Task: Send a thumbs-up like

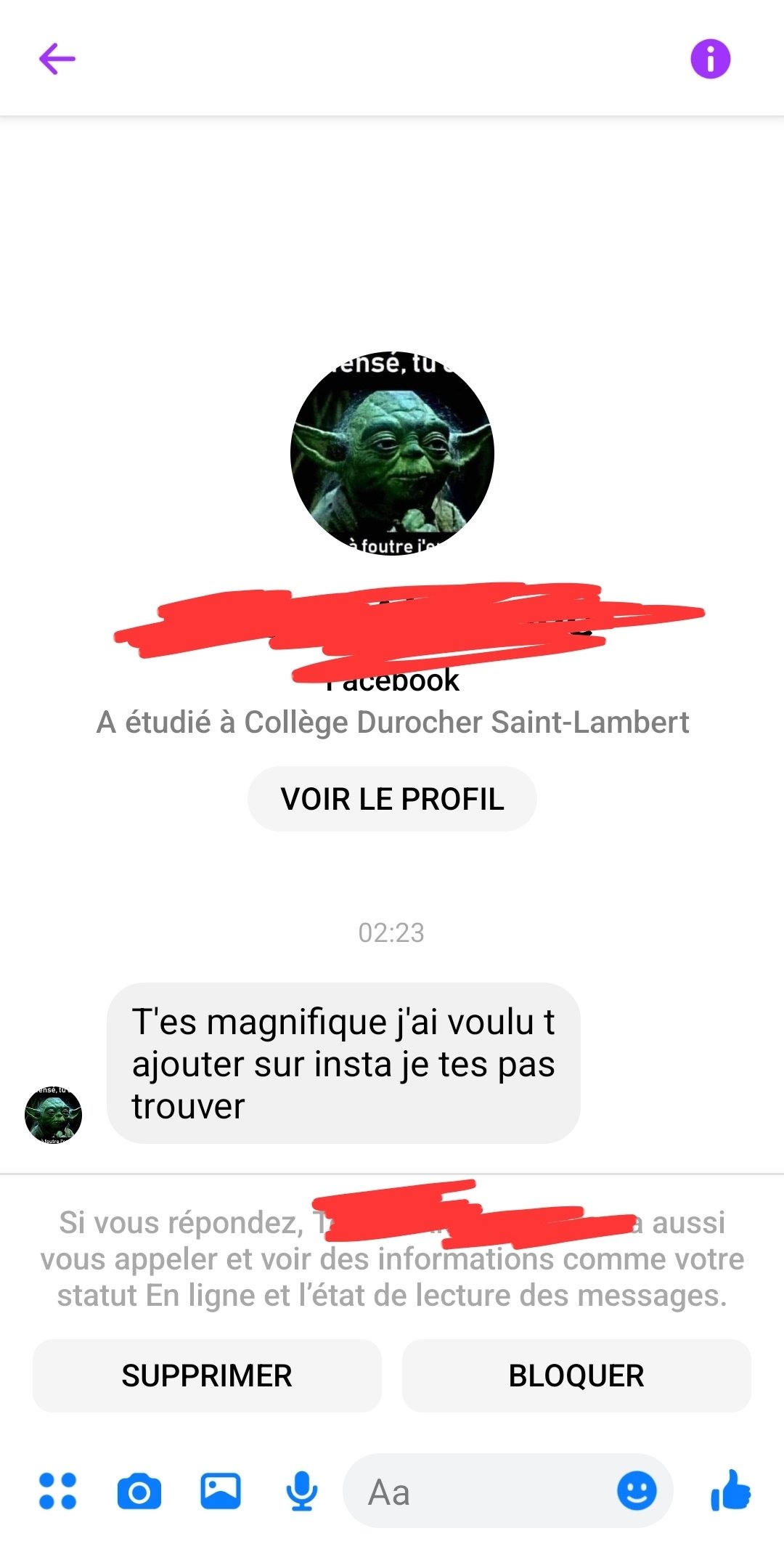Action: tap(730, 1490)
